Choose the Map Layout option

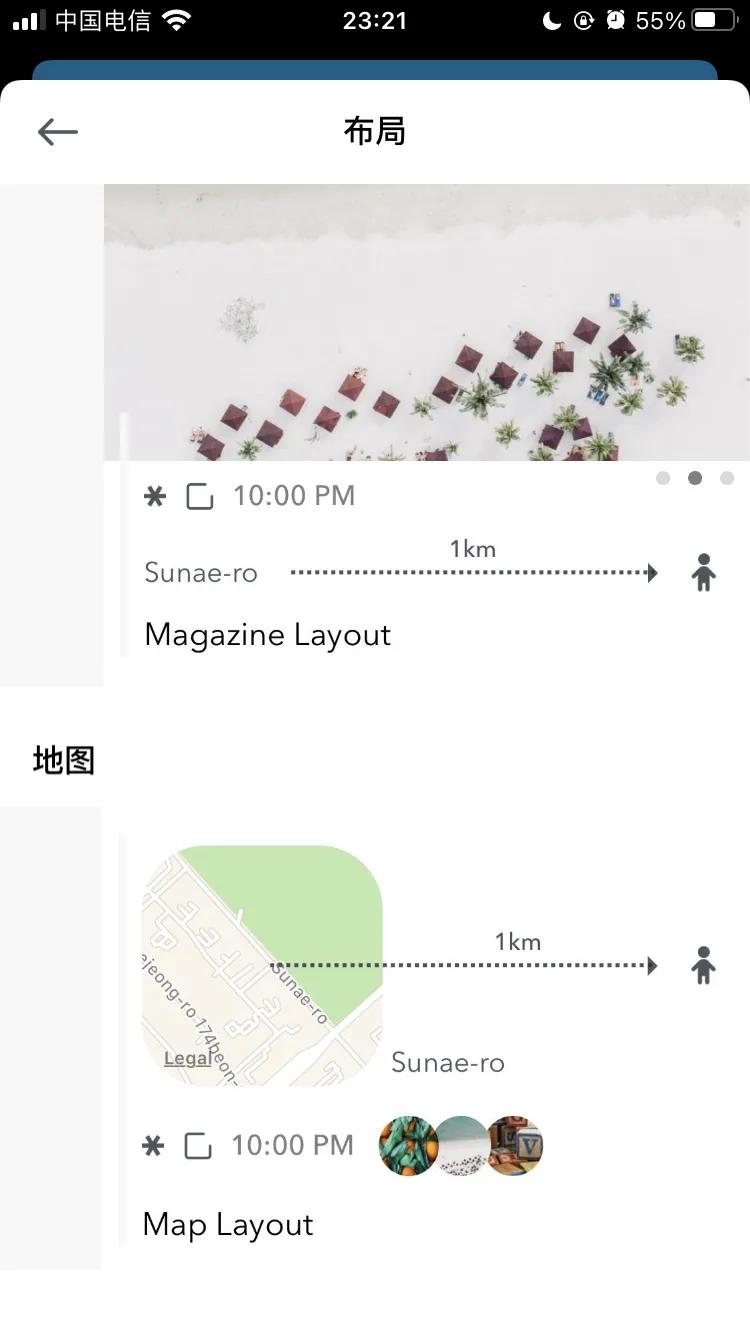coord(228,1224)
